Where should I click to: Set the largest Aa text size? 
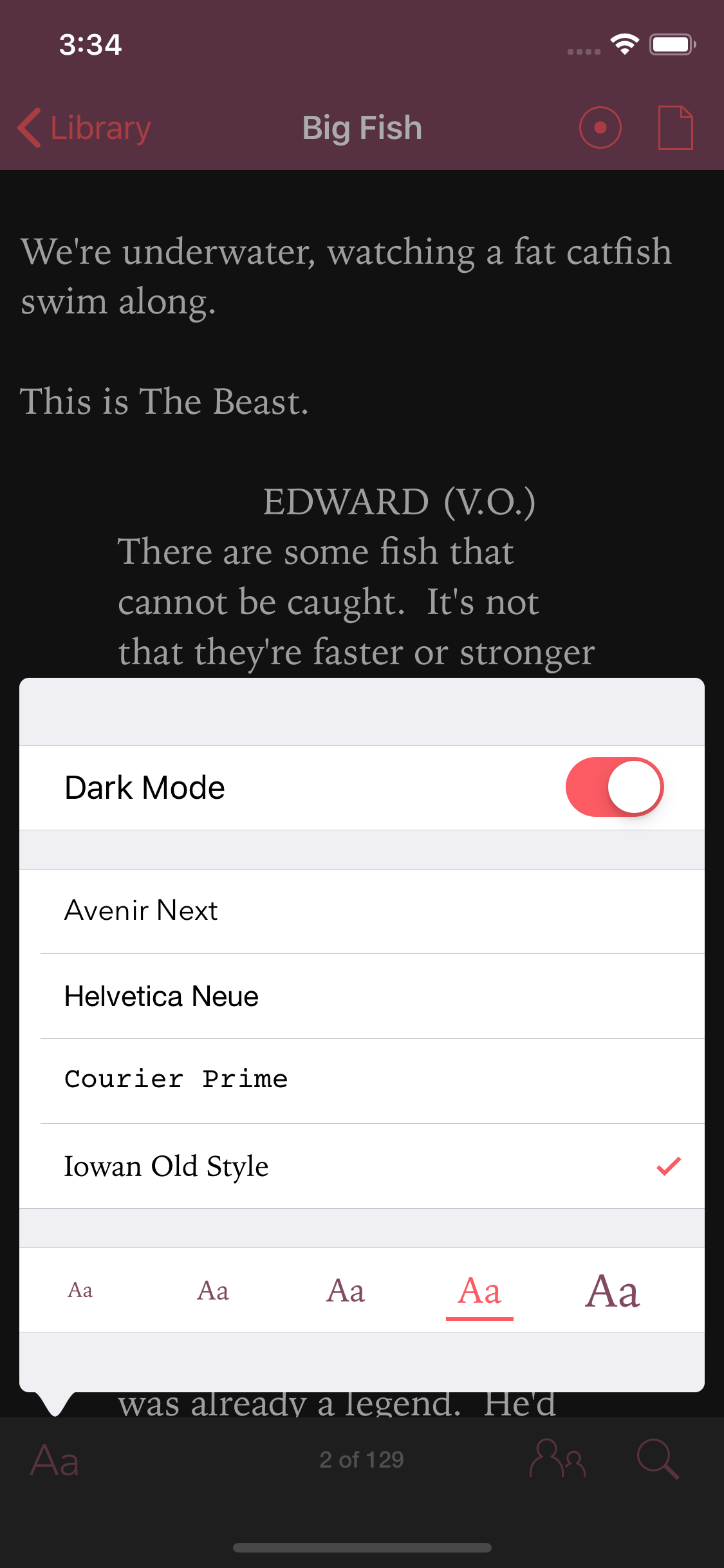pyautogui.click(x=612, y=1291)
